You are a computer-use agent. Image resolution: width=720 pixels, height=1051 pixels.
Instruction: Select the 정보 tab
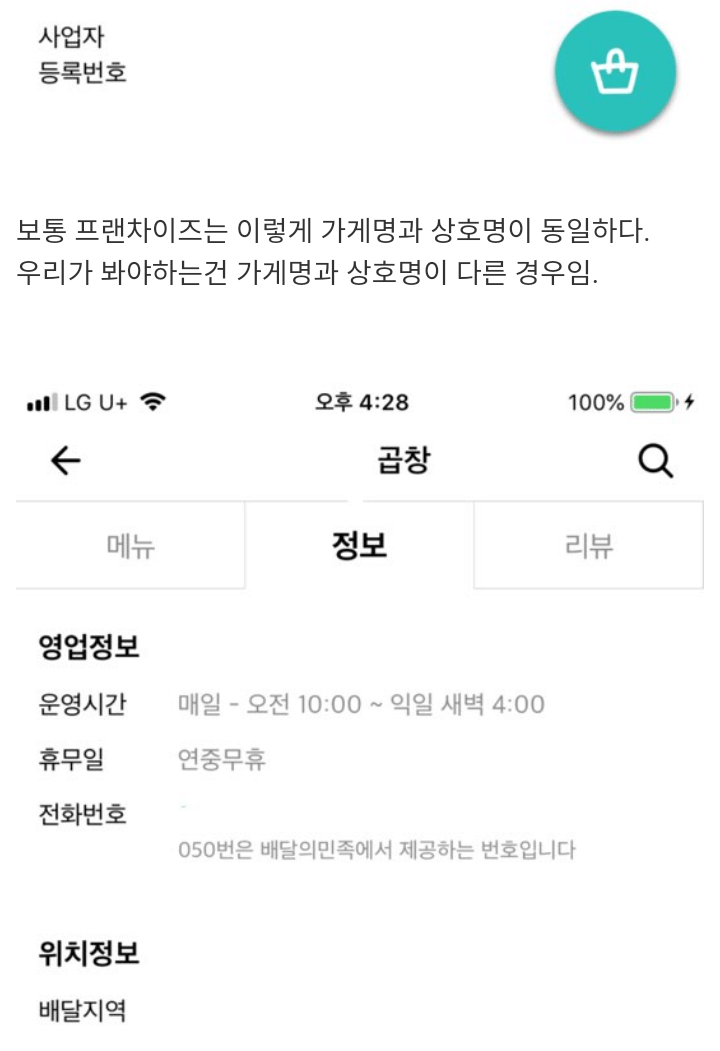[x=360, y=545]
